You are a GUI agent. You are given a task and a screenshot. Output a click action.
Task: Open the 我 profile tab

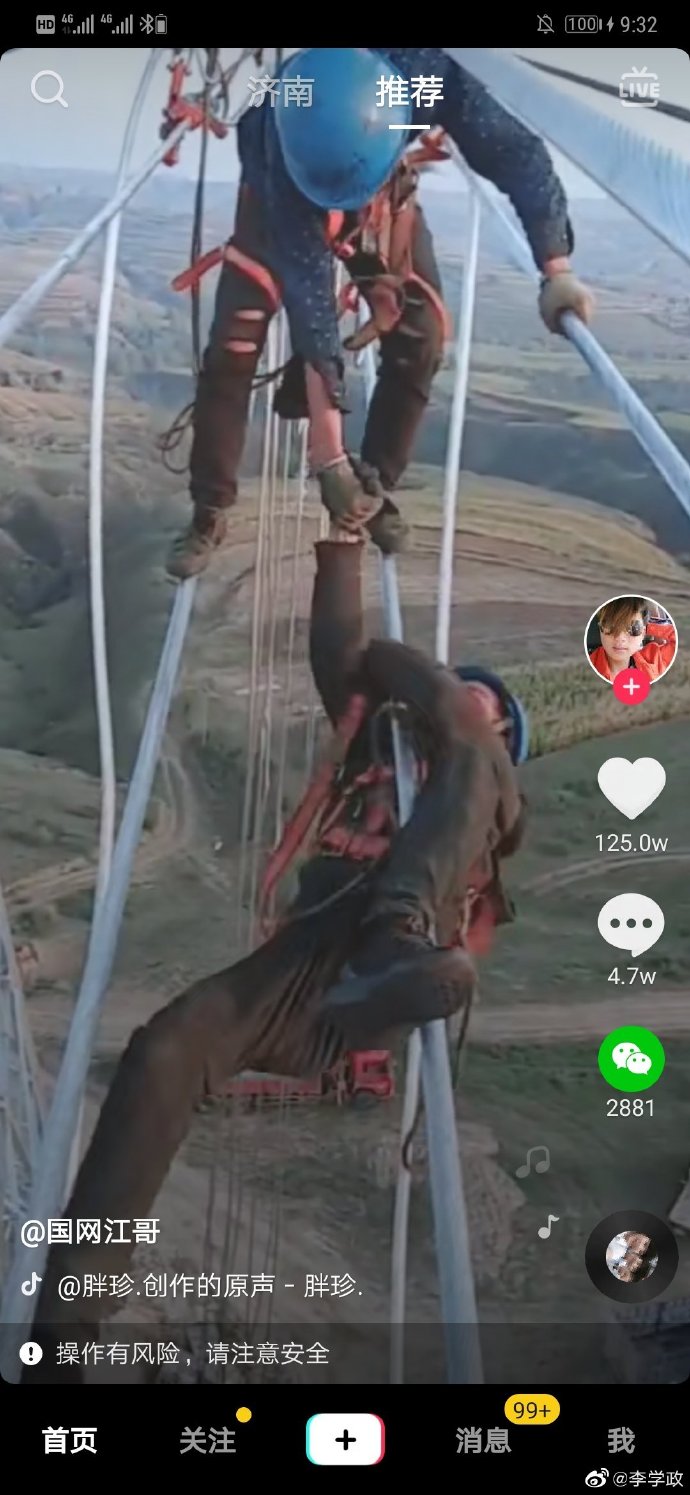tap(620, 1440)
